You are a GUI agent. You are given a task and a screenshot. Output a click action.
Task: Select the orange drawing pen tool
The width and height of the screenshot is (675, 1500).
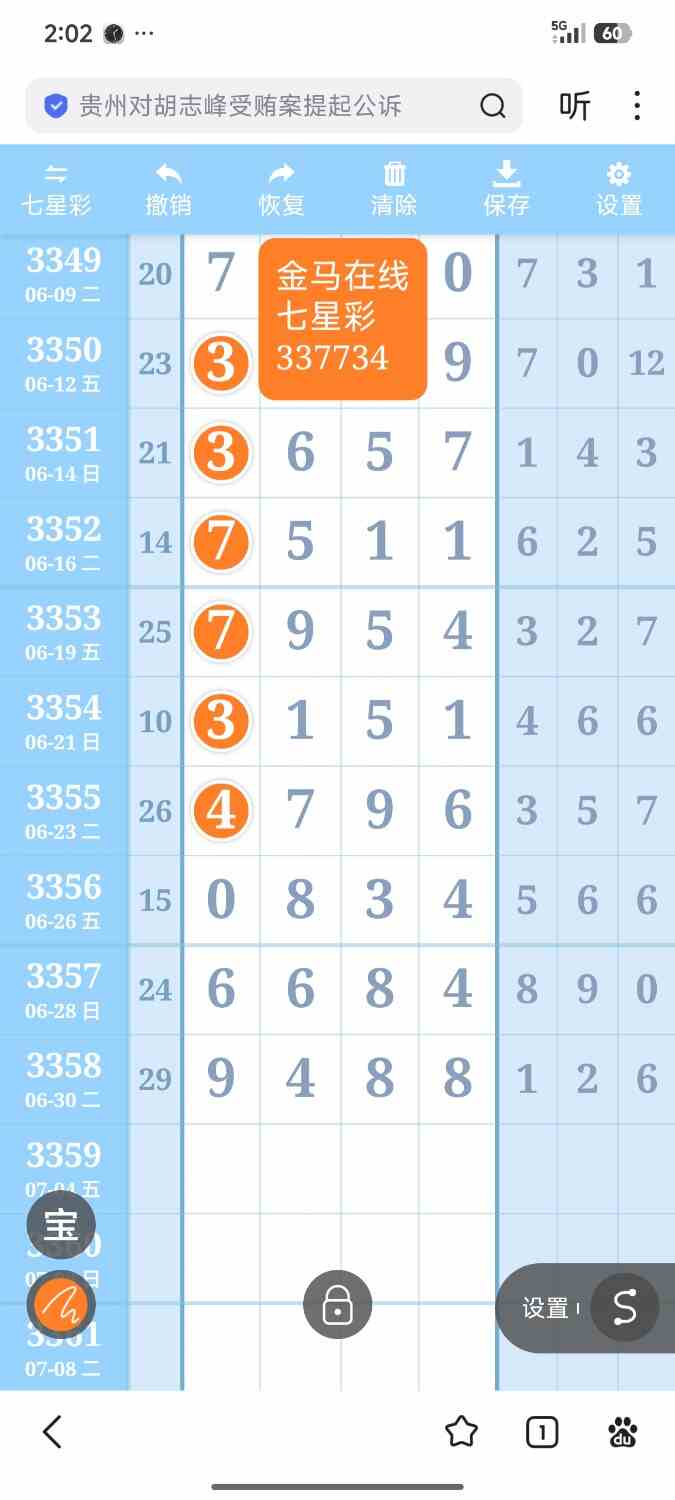coord(61,1305)
